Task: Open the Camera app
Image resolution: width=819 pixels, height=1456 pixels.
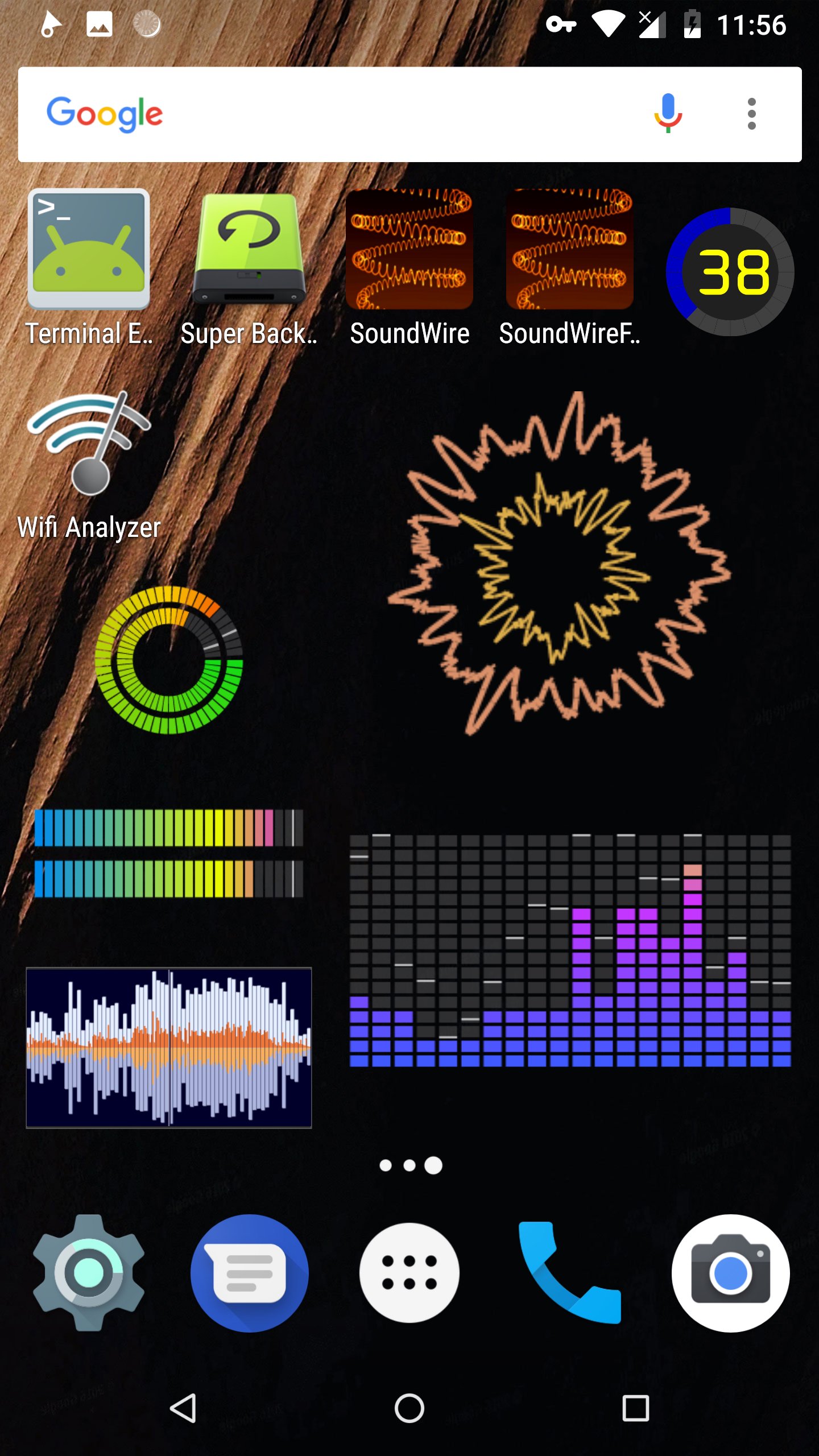Action: click(x=730, y=1273)
